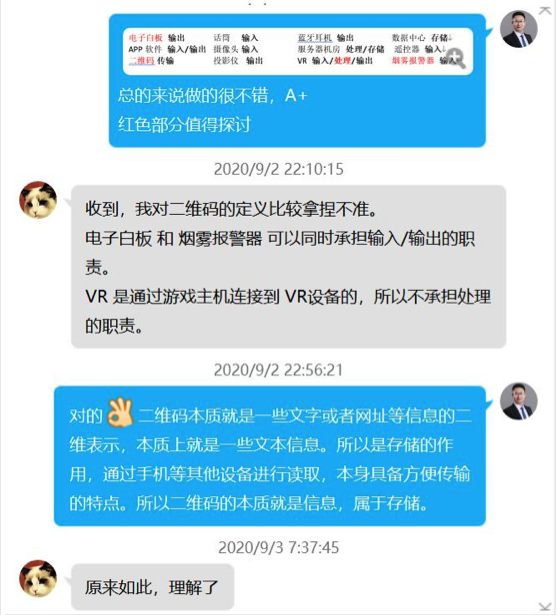Tap the scroll-down arrow at the bottom corner
The image size is (557, 616).
tap(545, 607)
